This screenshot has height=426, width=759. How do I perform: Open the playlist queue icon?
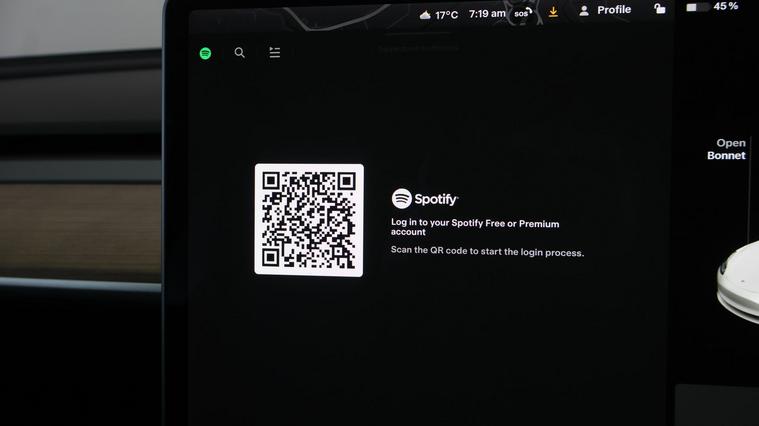(275, 52)
